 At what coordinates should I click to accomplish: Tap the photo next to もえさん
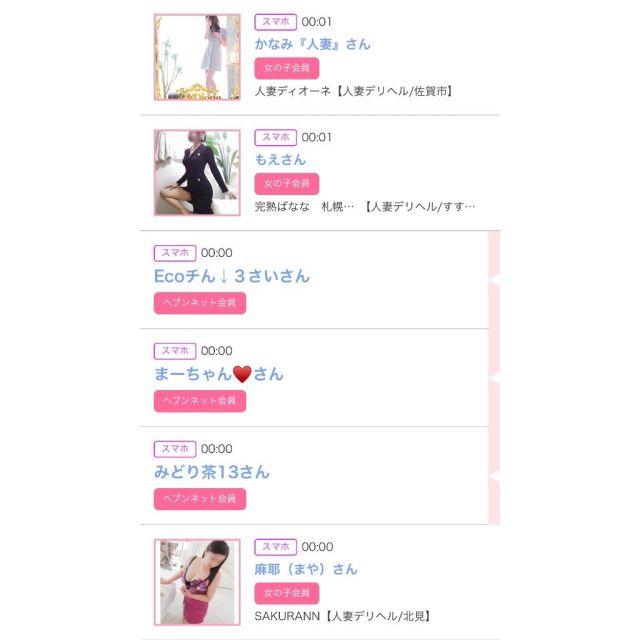pos(197,172)
